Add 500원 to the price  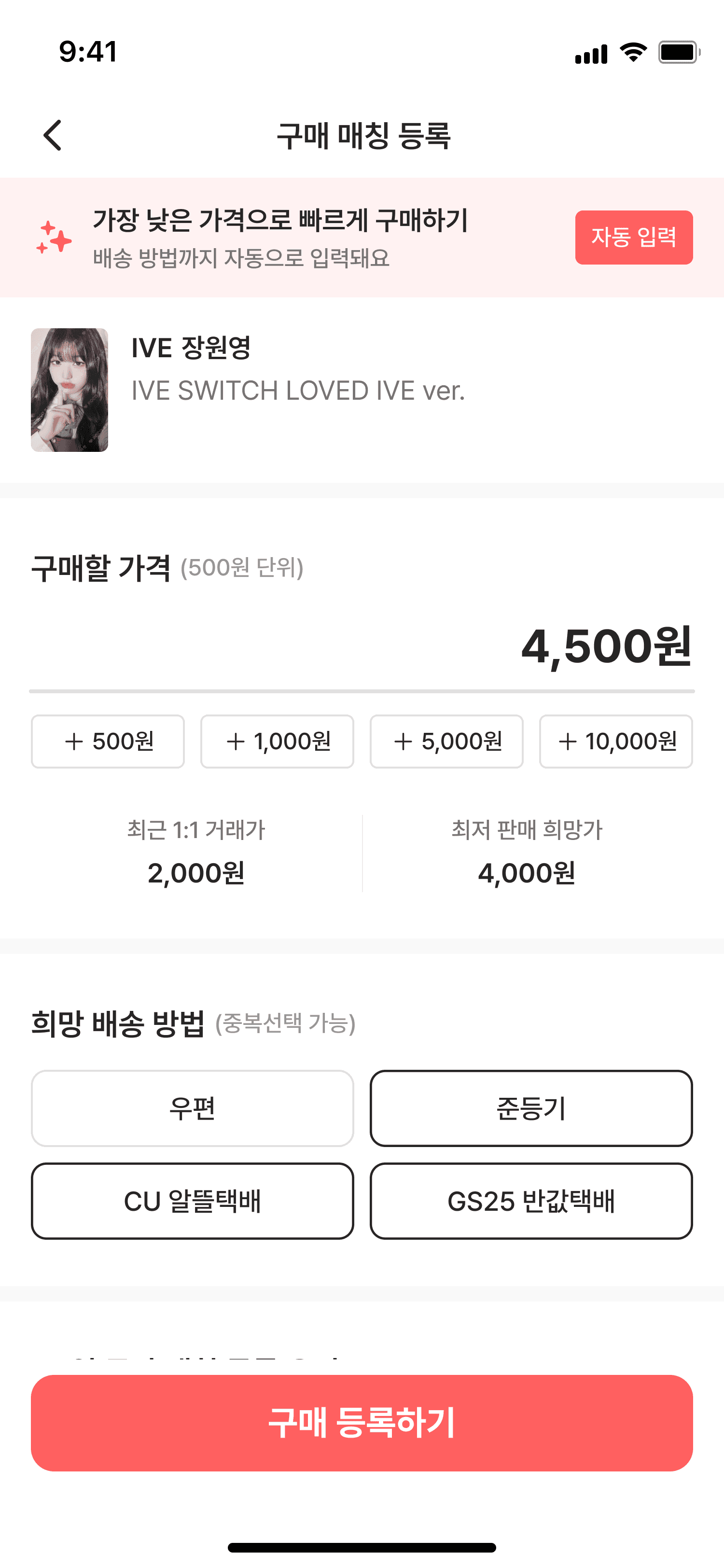pyautogui.click(x=108, y=742)
